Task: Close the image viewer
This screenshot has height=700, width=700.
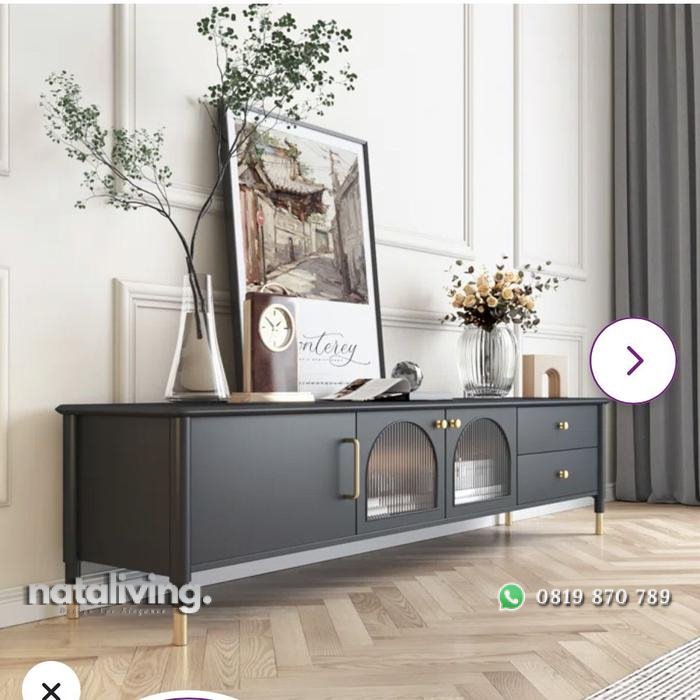Action: click(51, 687)
